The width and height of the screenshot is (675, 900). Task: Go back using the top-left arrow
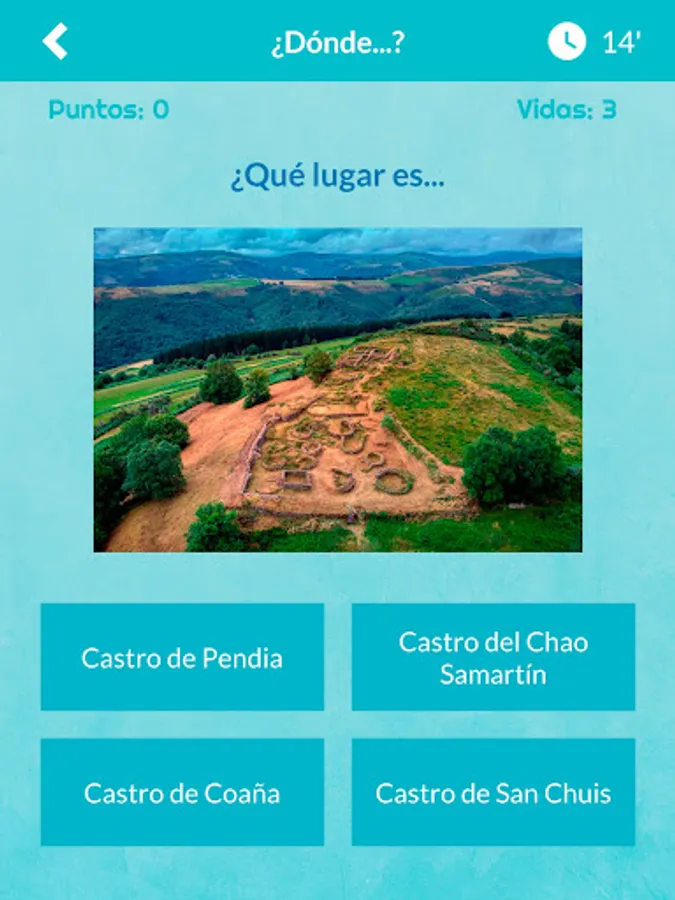pyautogui.click(x=55, y=42)
